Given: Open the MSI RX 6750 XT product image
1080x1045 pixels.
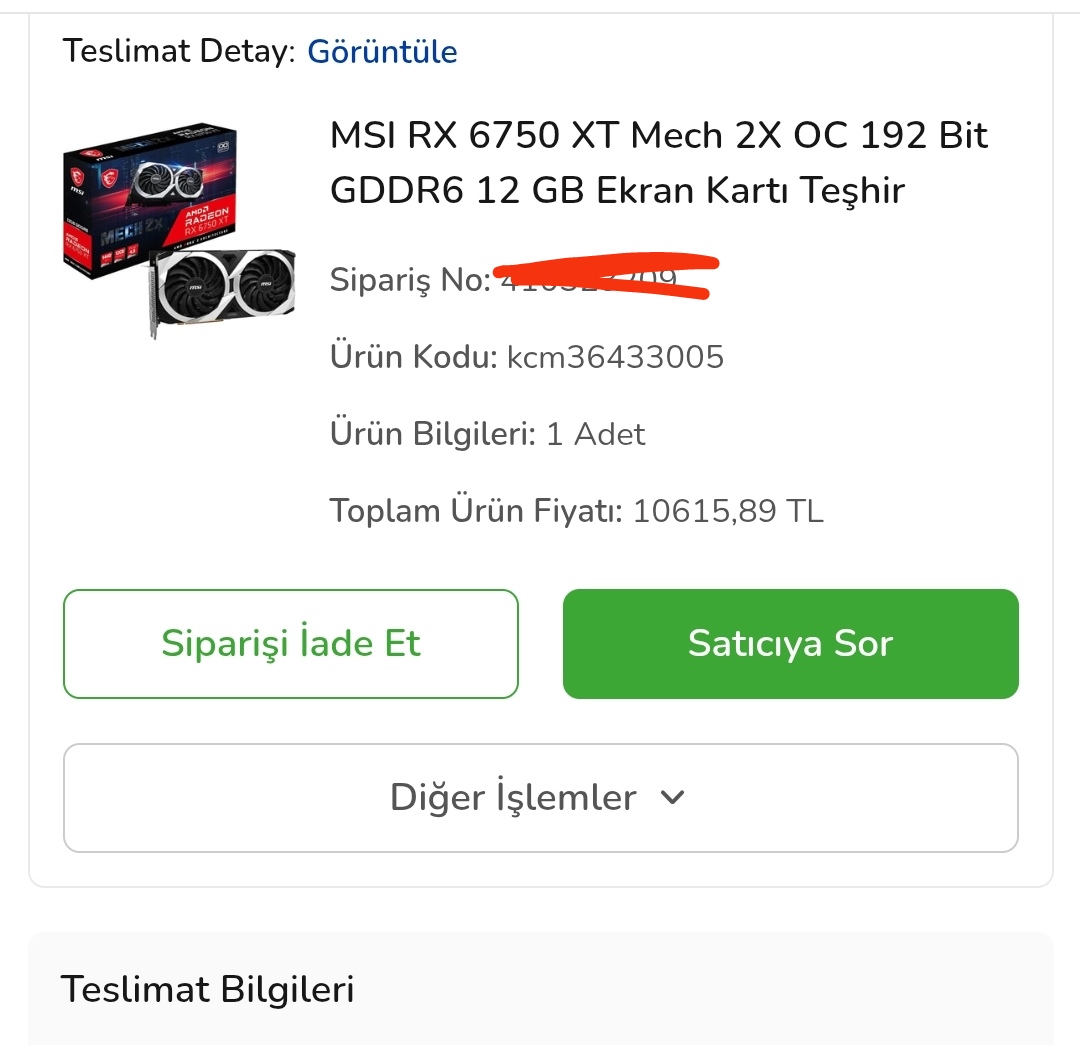Looking at the screenshot, I should (180, 229).
